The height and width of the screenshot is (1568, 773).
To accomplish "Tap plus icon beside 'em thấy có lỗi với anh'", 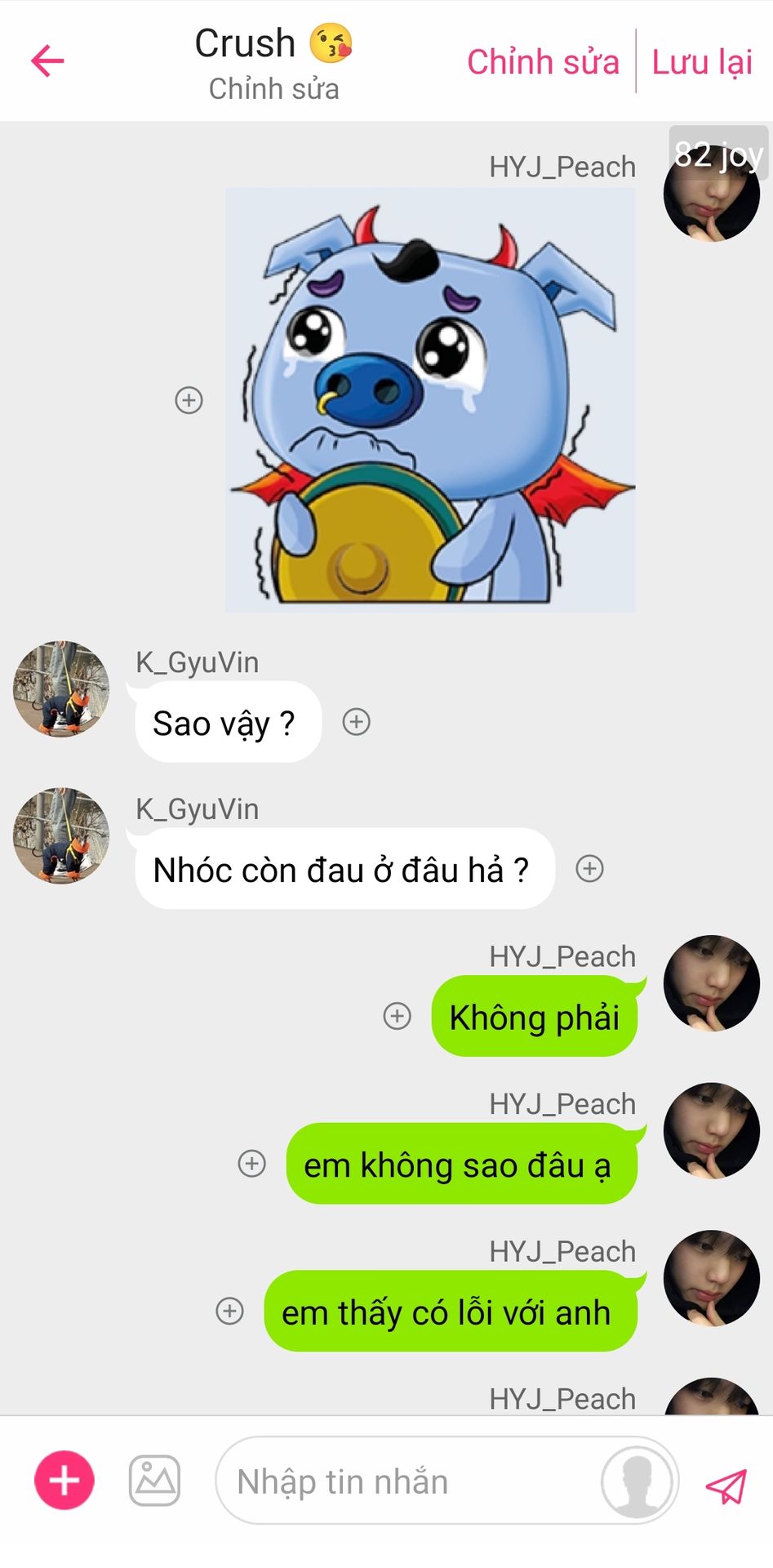I will click(230, 1311).
